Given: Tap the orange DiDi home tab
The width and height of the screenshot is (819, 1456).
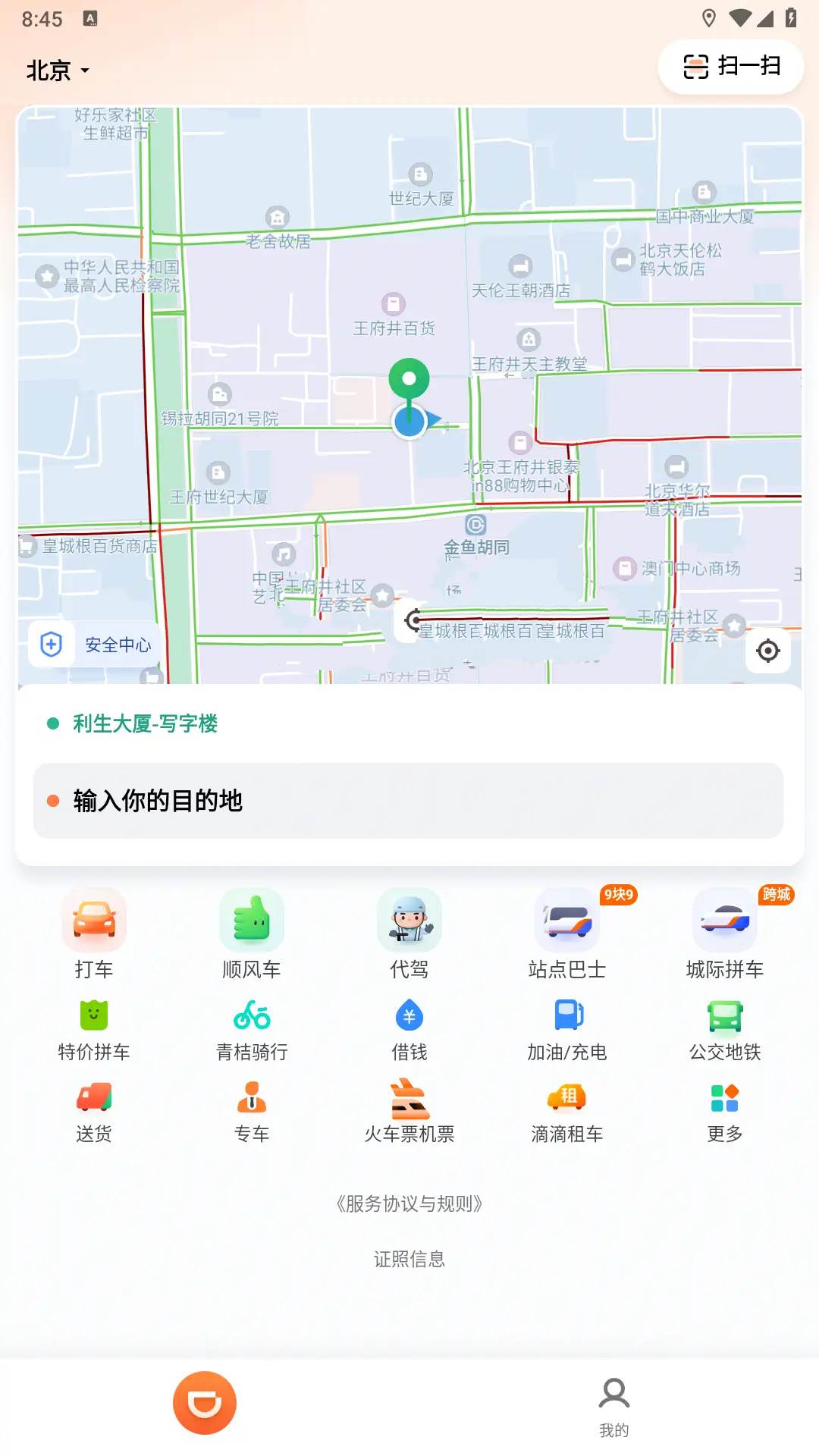Looking at the screenshot, I should tap(205, 1403).
